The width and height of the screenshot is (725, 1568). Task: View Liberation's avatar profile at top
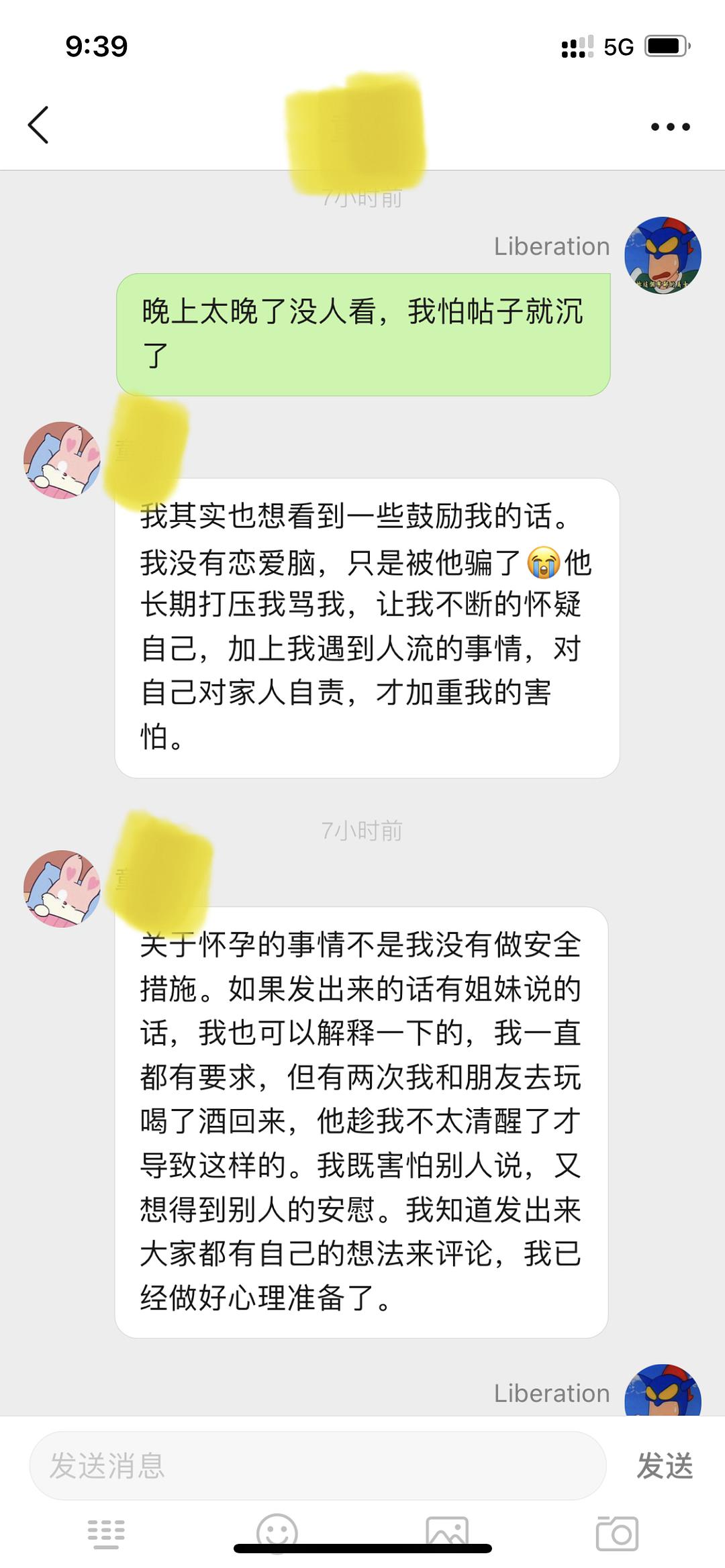(663, 256)
